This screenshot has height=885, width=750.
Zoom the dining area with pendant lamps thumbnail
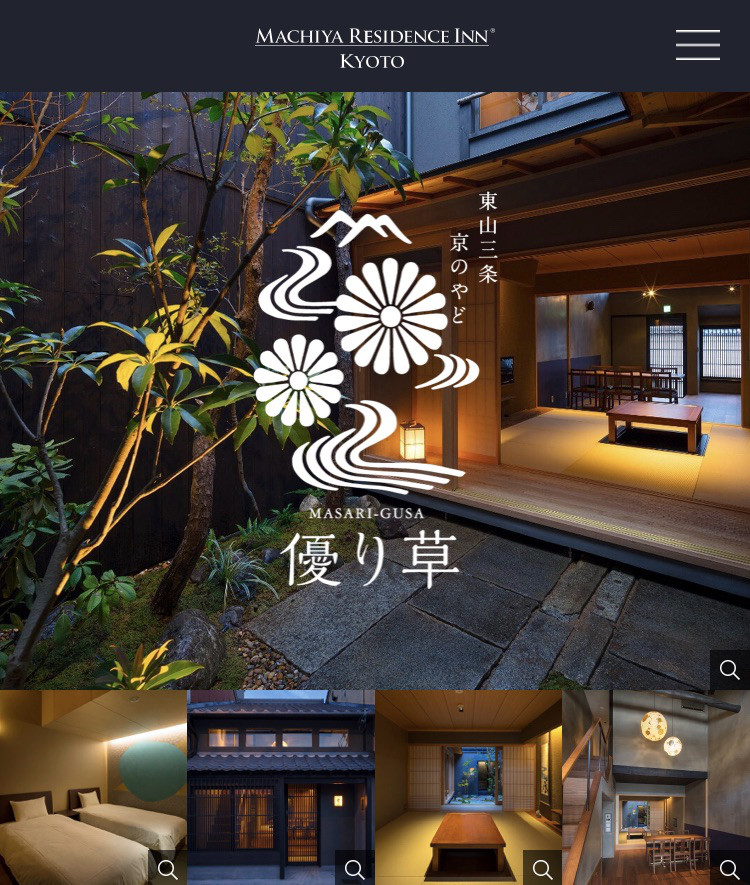(729, 868)
